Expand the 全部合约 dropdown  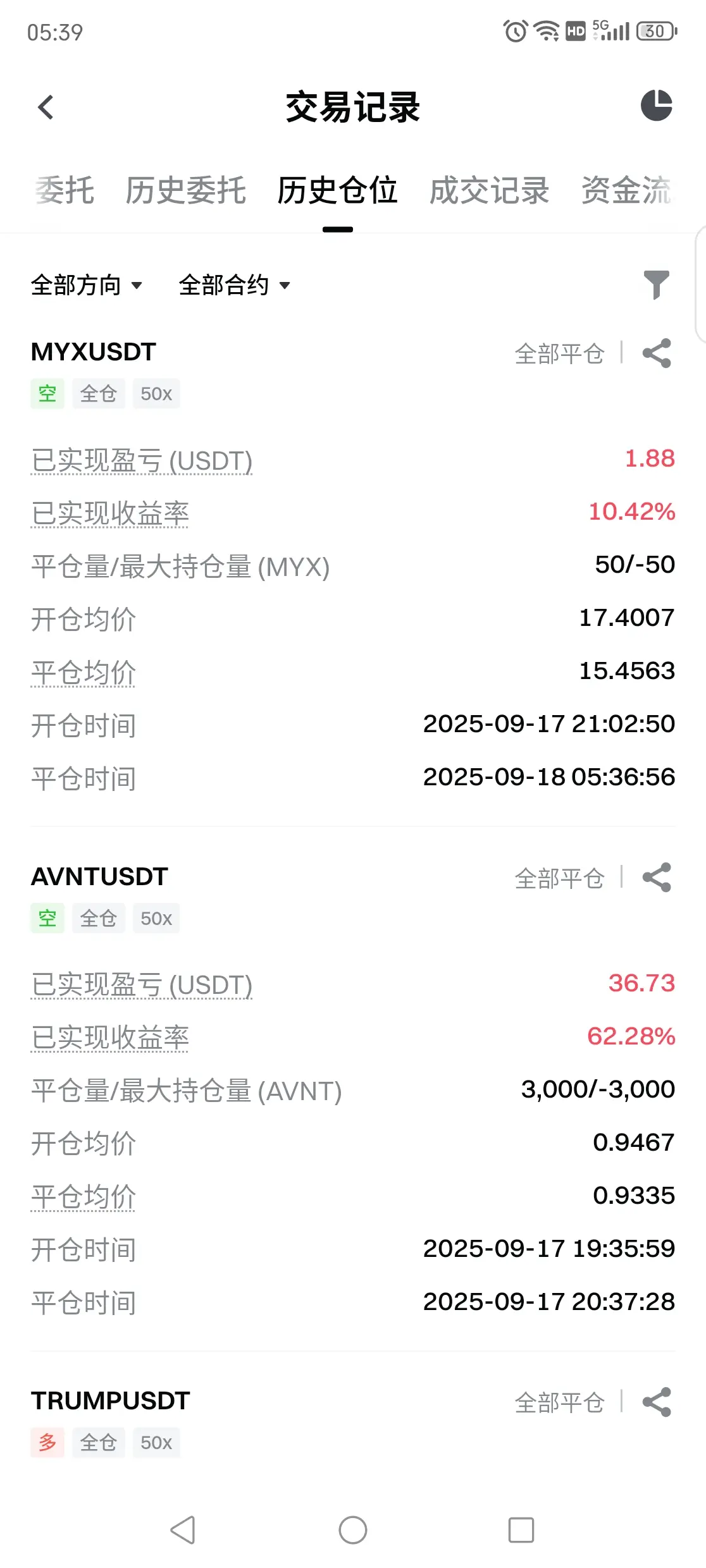[234, 285]
